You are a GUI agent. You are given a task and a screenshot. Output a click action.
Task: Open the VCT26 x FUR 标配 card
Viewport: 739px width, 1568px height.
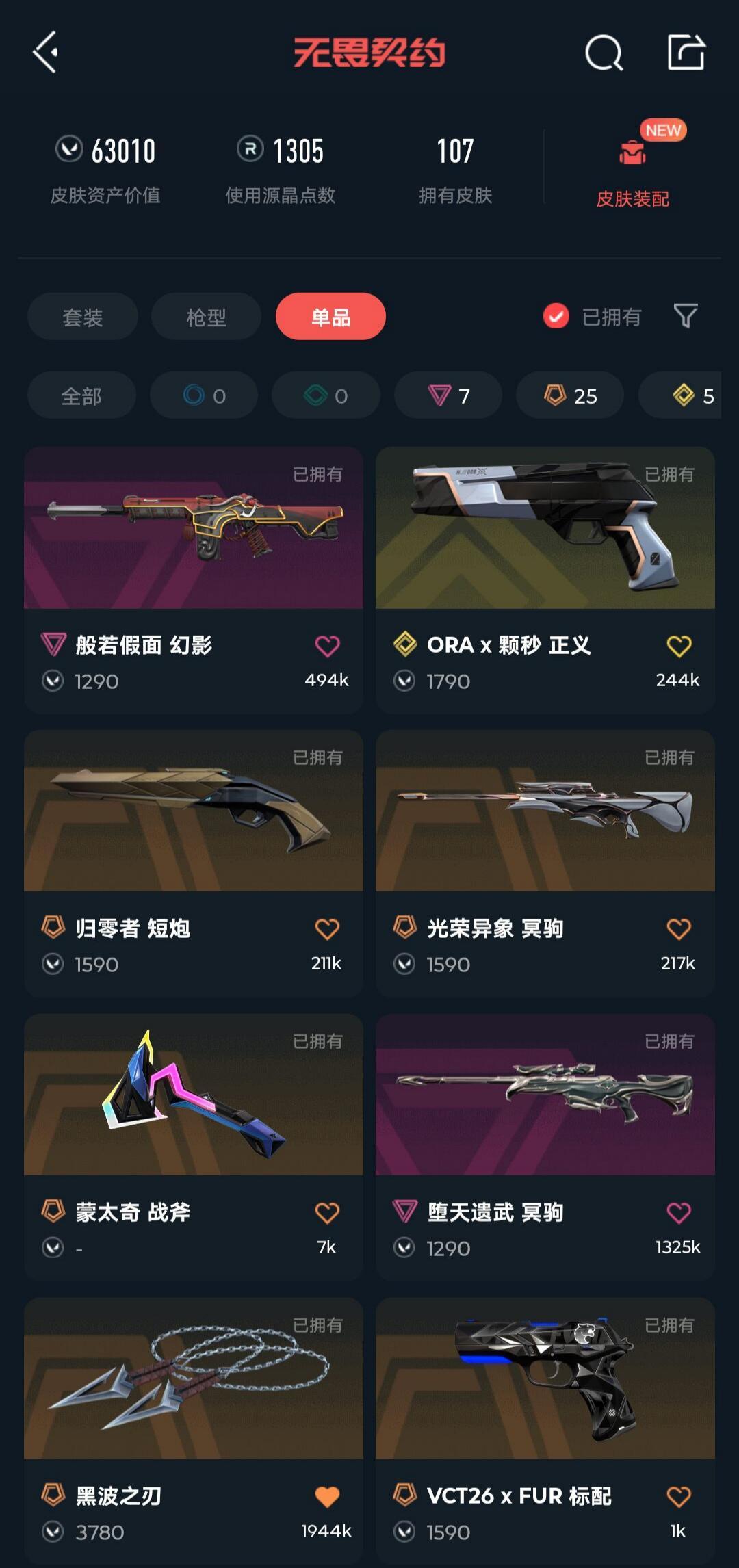click(x=545, y=1430)
